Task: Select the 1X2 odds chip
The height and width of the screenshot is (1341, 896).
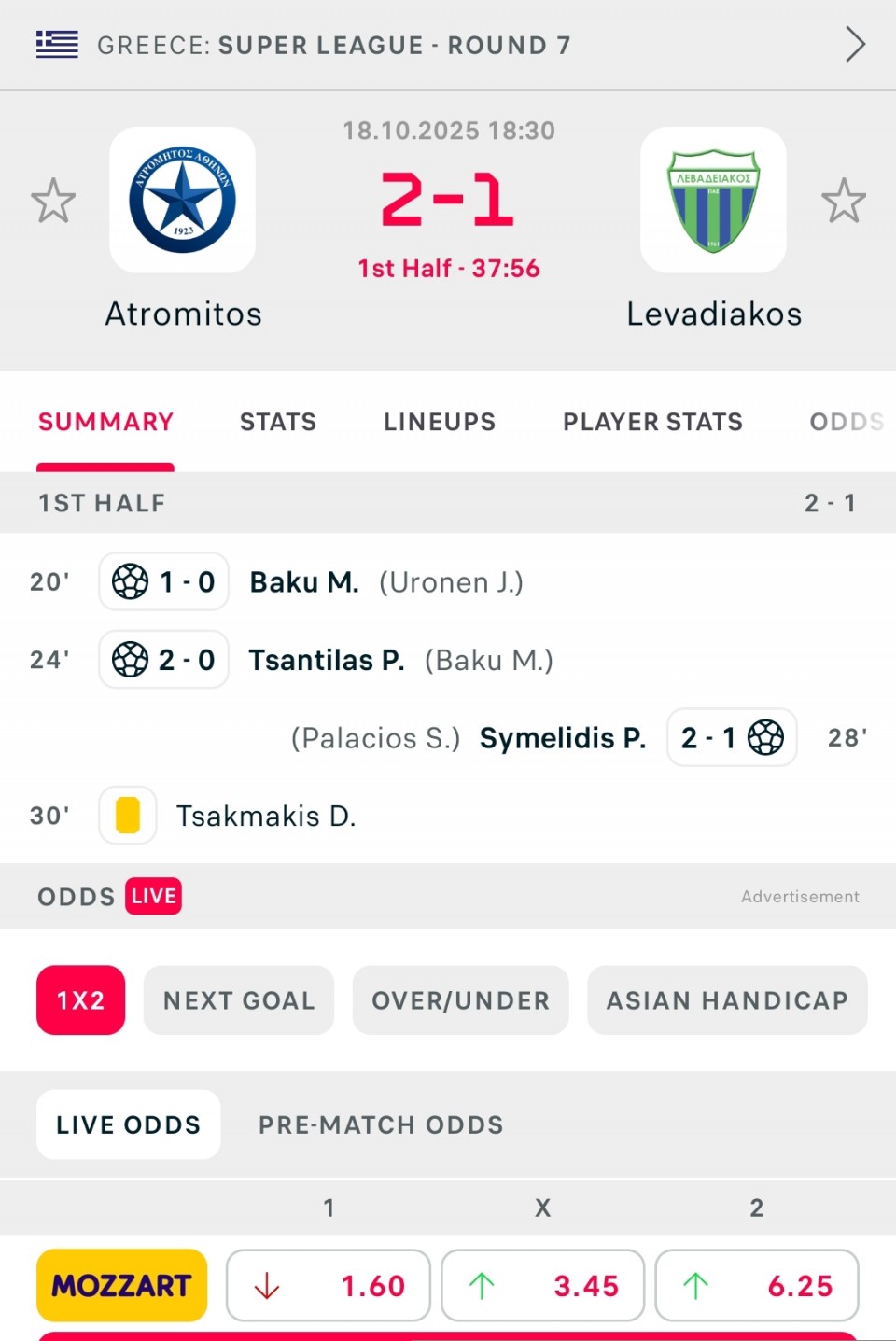Action: pos(80,1000)
